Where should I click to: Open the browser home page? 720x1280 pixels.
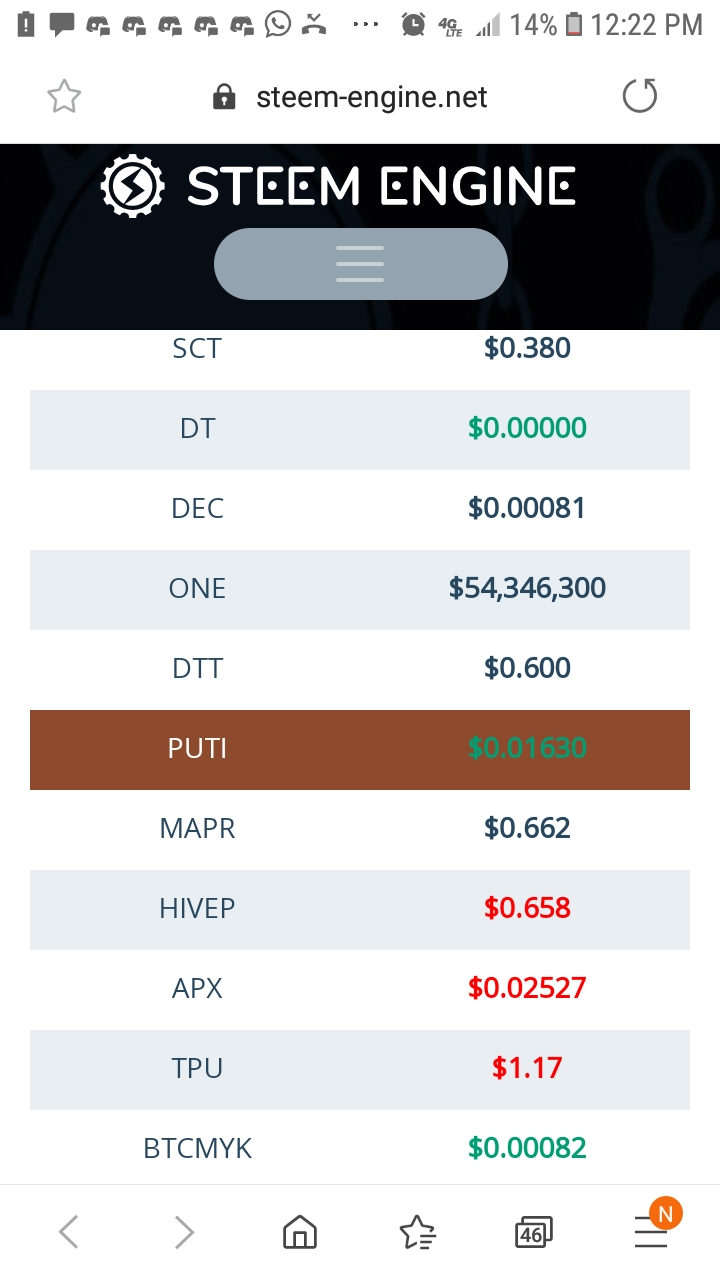pyautogui.click(x=299, y=1233)
